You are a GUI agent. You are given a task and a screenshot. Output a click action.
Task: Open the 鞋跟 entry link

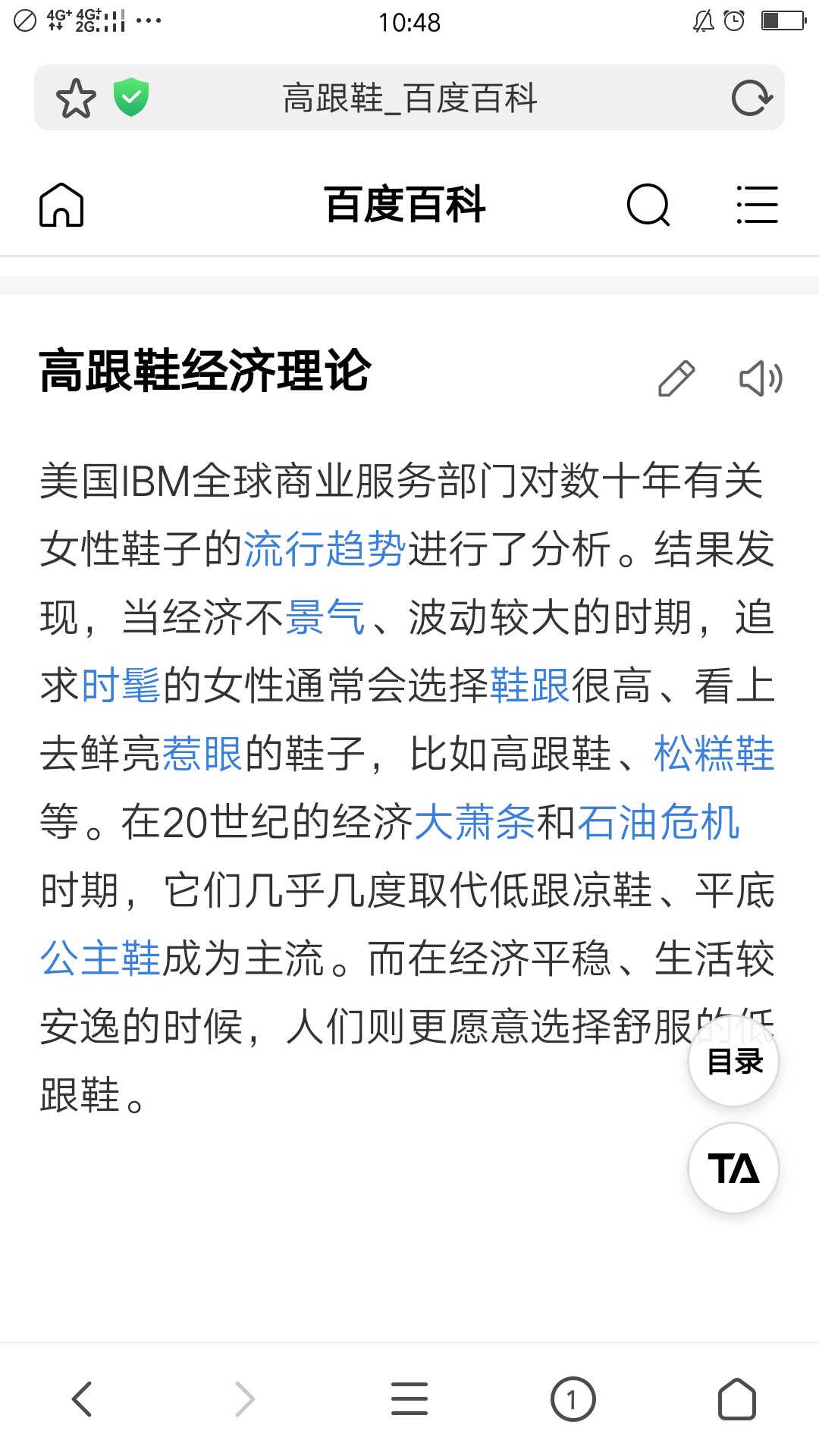coord(530,686)
